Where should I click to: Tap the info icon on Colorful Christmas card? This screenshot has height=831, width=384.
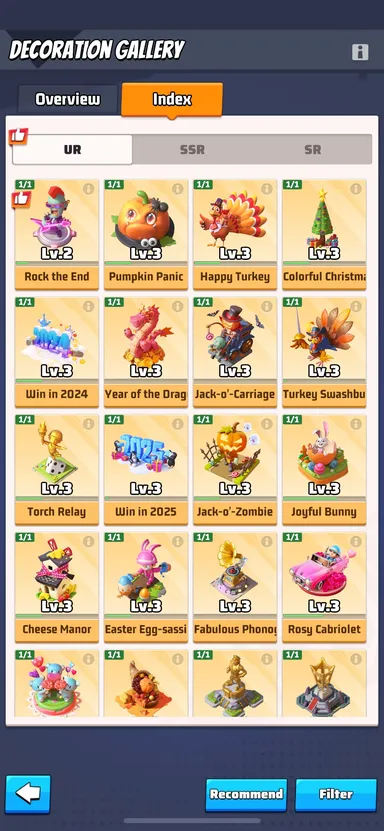click(x=355, y=189)
